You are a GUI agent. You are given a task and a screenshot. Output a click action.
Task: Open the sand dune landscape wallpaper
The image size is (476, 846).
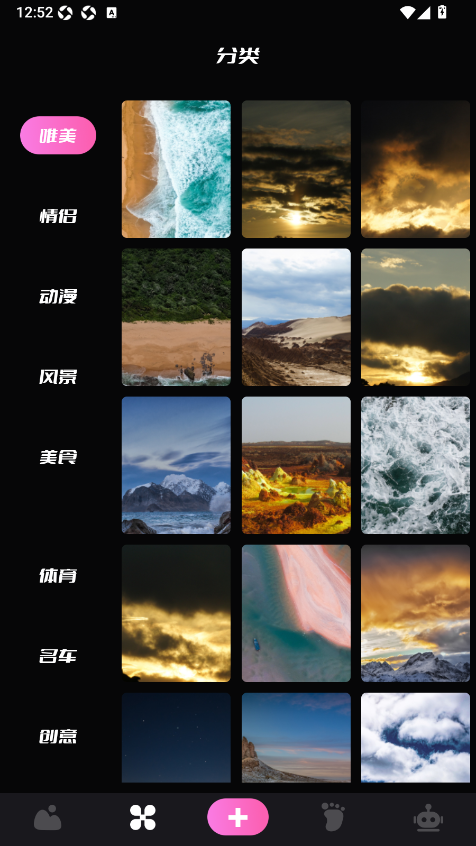coord(296,317)
